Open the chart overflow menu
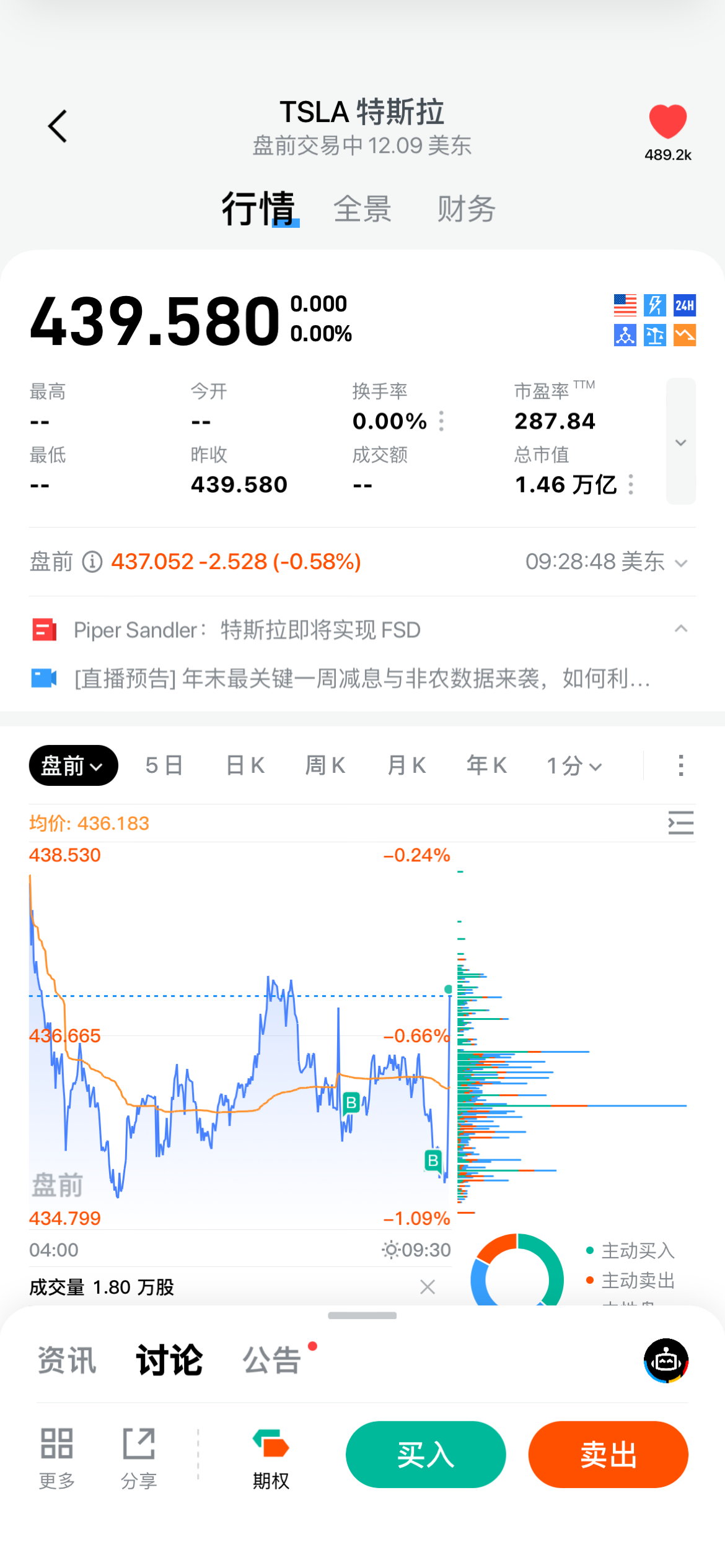Image resolution: width=725 pixels, height=1568 pixels. tap(680, 765)
